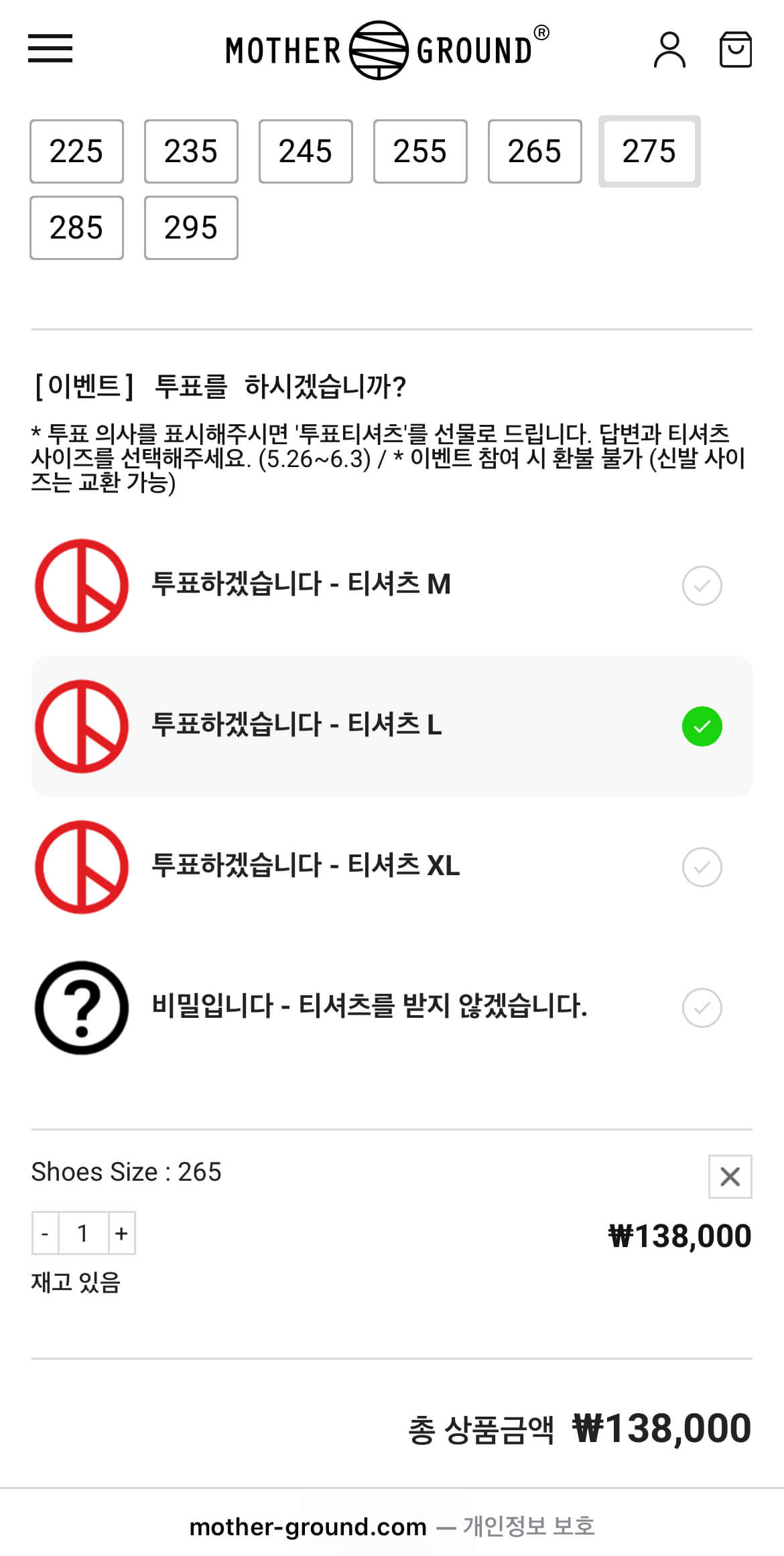Select shoe size 225
This screenshot has height=1556, width=784.
pos(76,151)
